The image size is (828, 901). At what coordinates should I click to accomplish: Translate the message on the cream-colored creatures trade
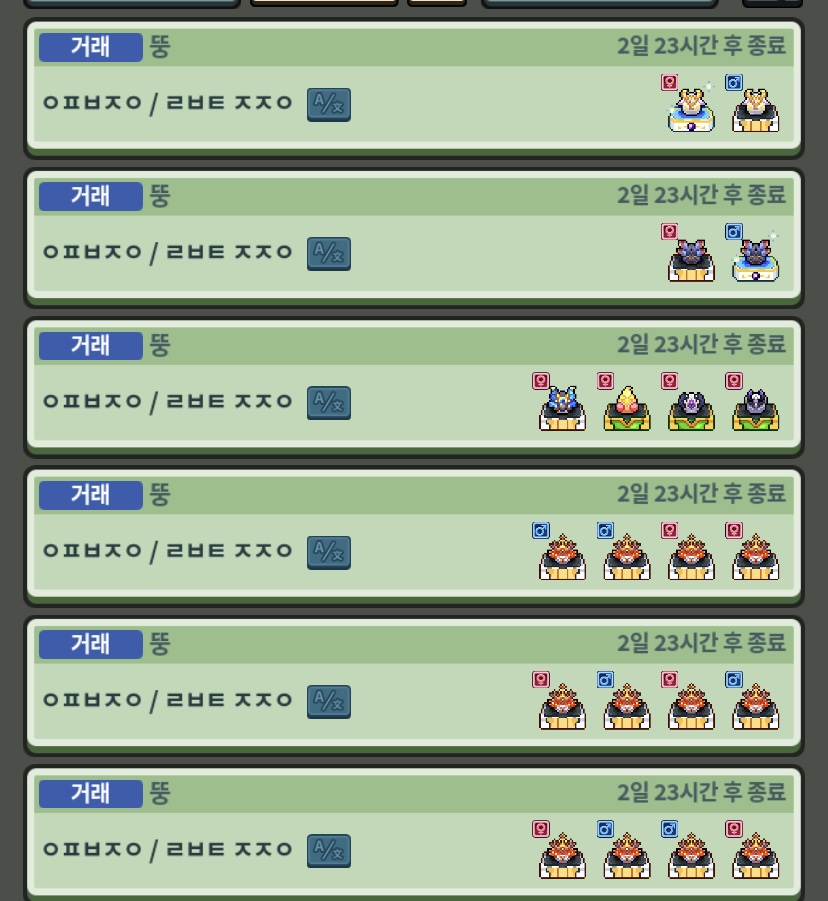click(x=328, y=104)
